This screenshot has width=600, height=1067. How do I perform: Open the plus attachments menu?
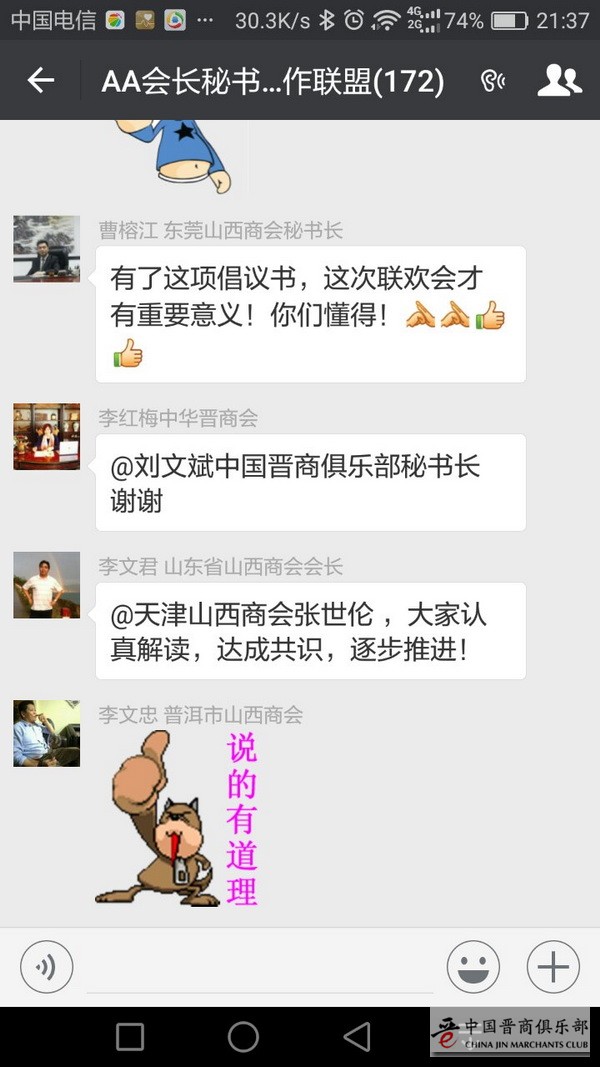[x=553, y=967]
